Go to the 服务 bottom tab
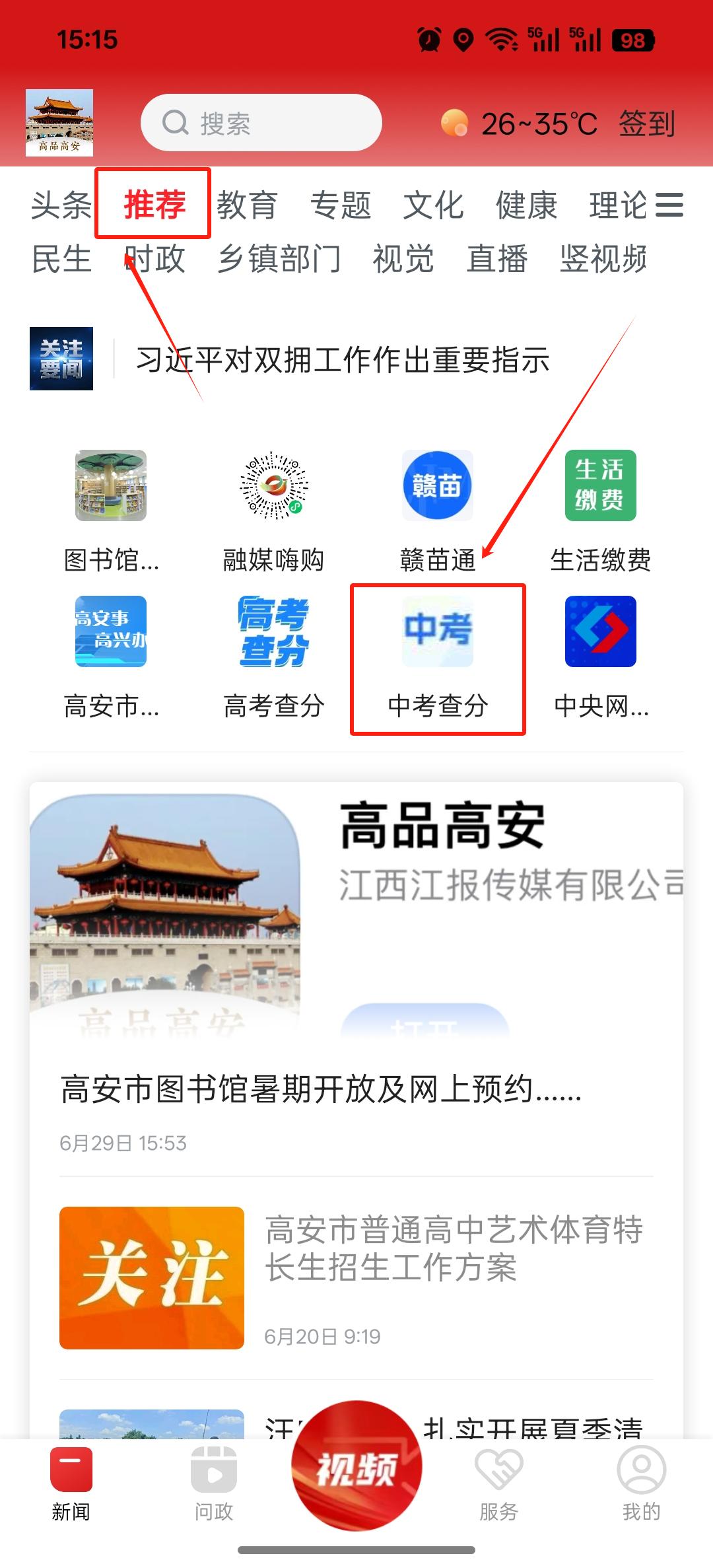Viewport: 713px width, 1568px height. pyautogui.click(x=498, y=1483)
